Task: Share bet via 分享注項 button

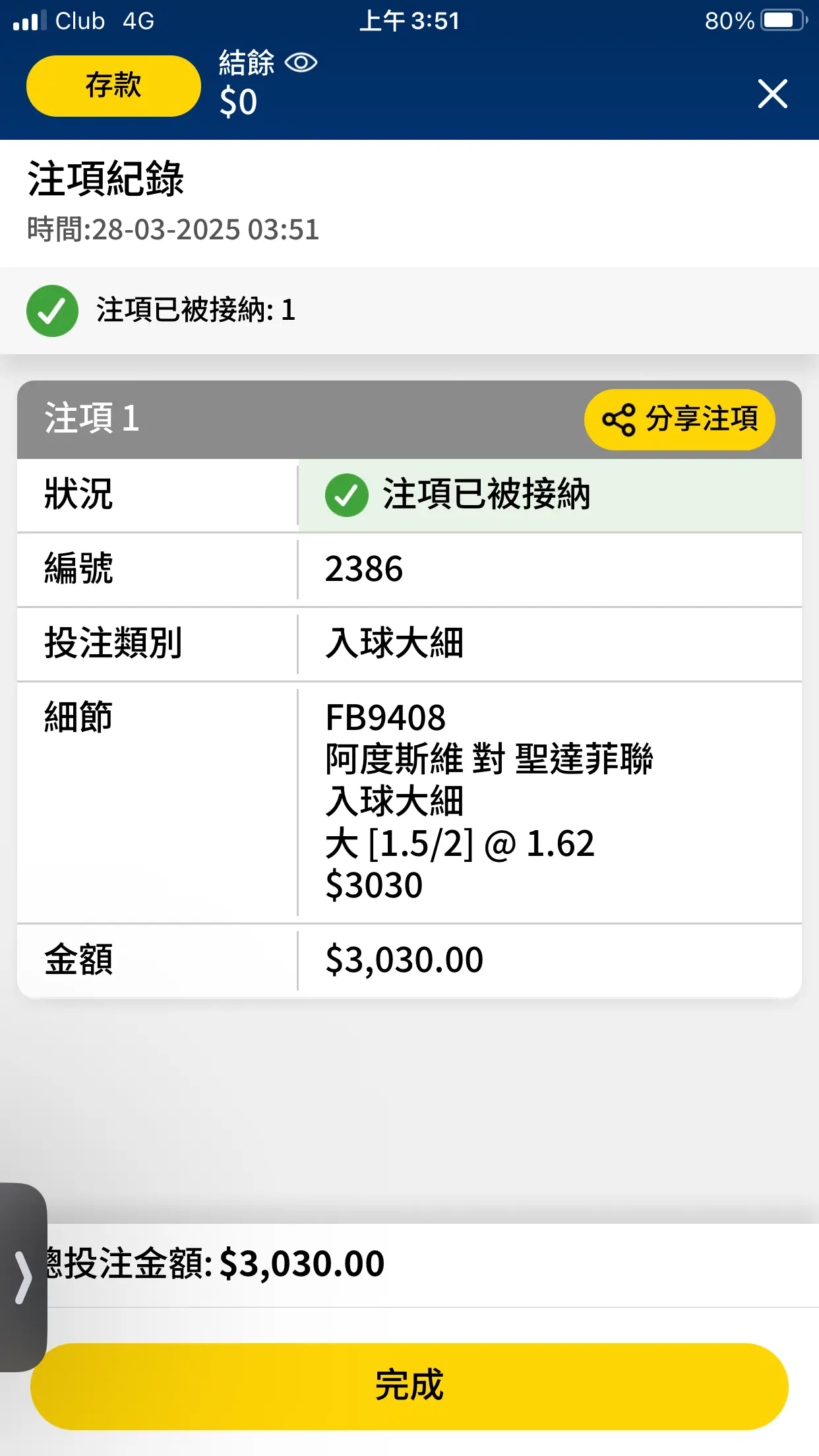Action: click(x=680, y=419)
